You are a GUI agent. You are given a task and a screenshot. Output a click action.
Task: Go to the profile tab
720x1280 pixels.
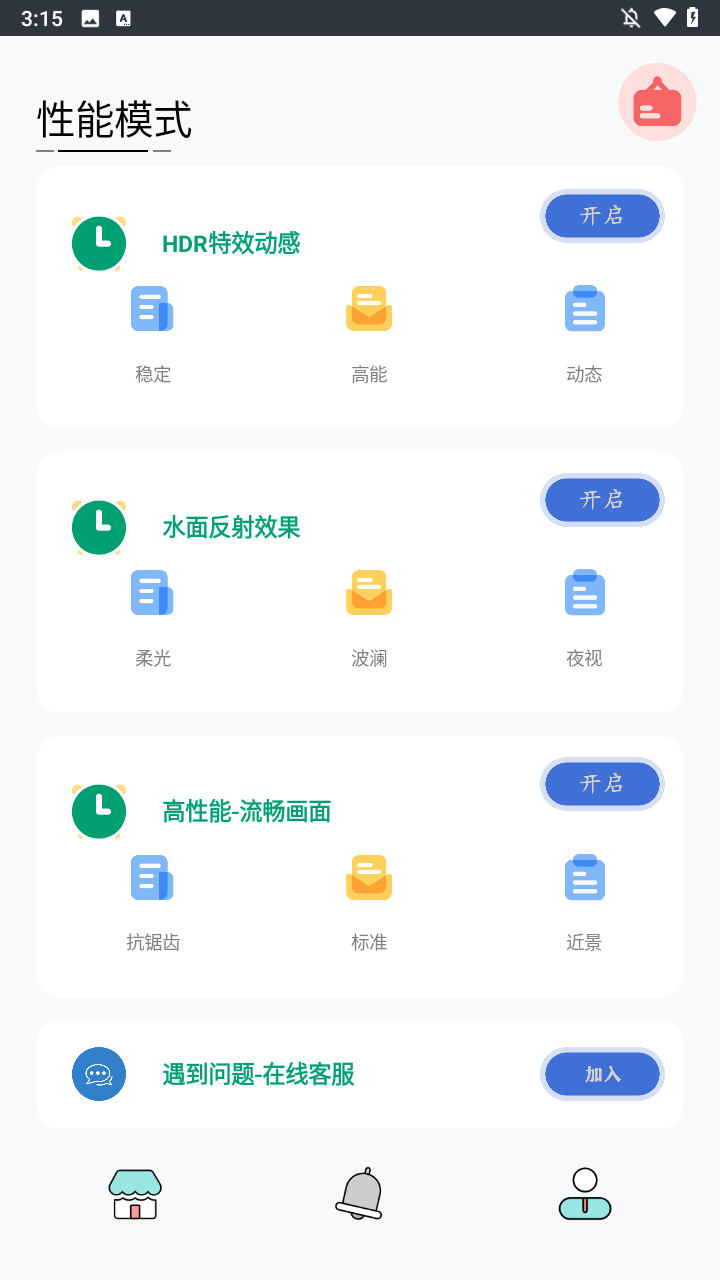point(584,1194)
